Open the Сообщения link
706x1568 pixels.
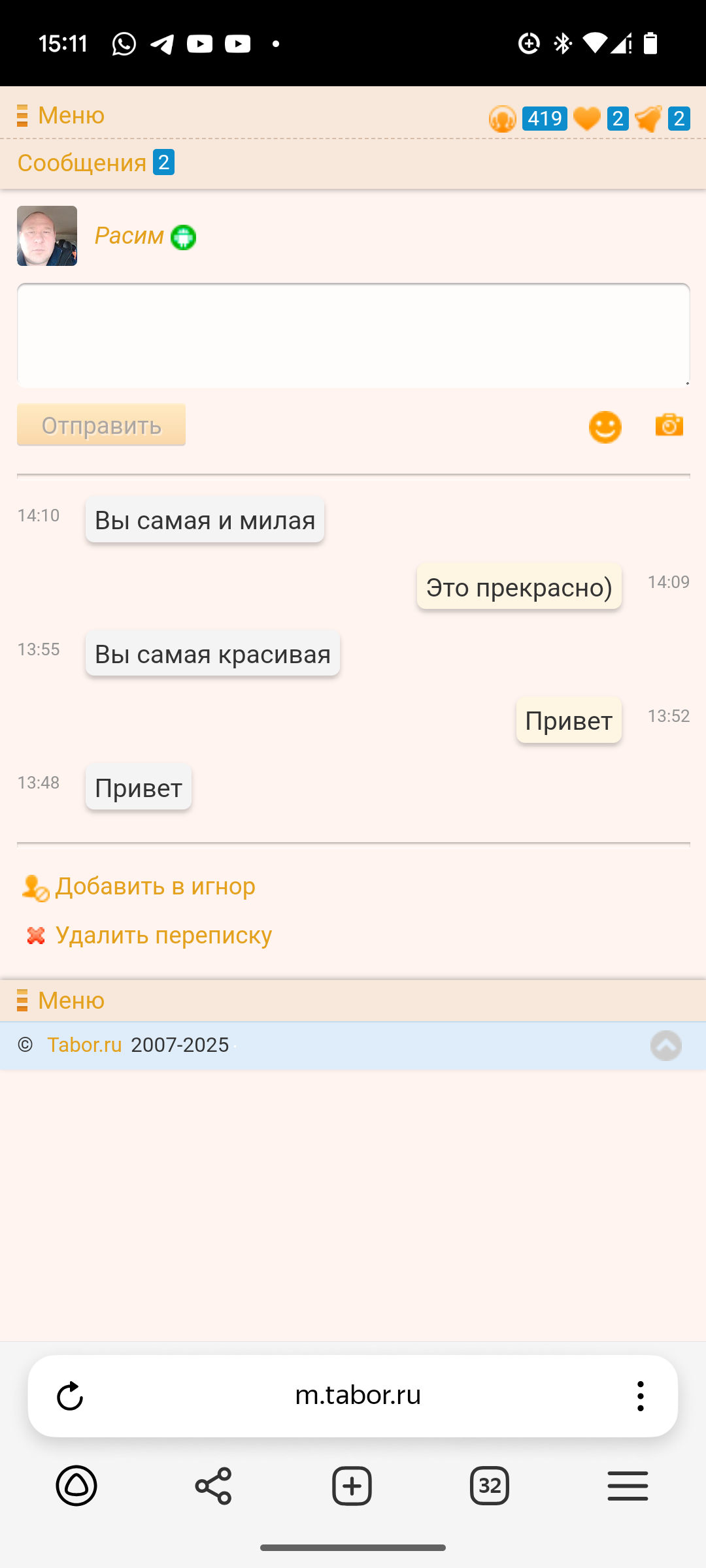[82, 163]
